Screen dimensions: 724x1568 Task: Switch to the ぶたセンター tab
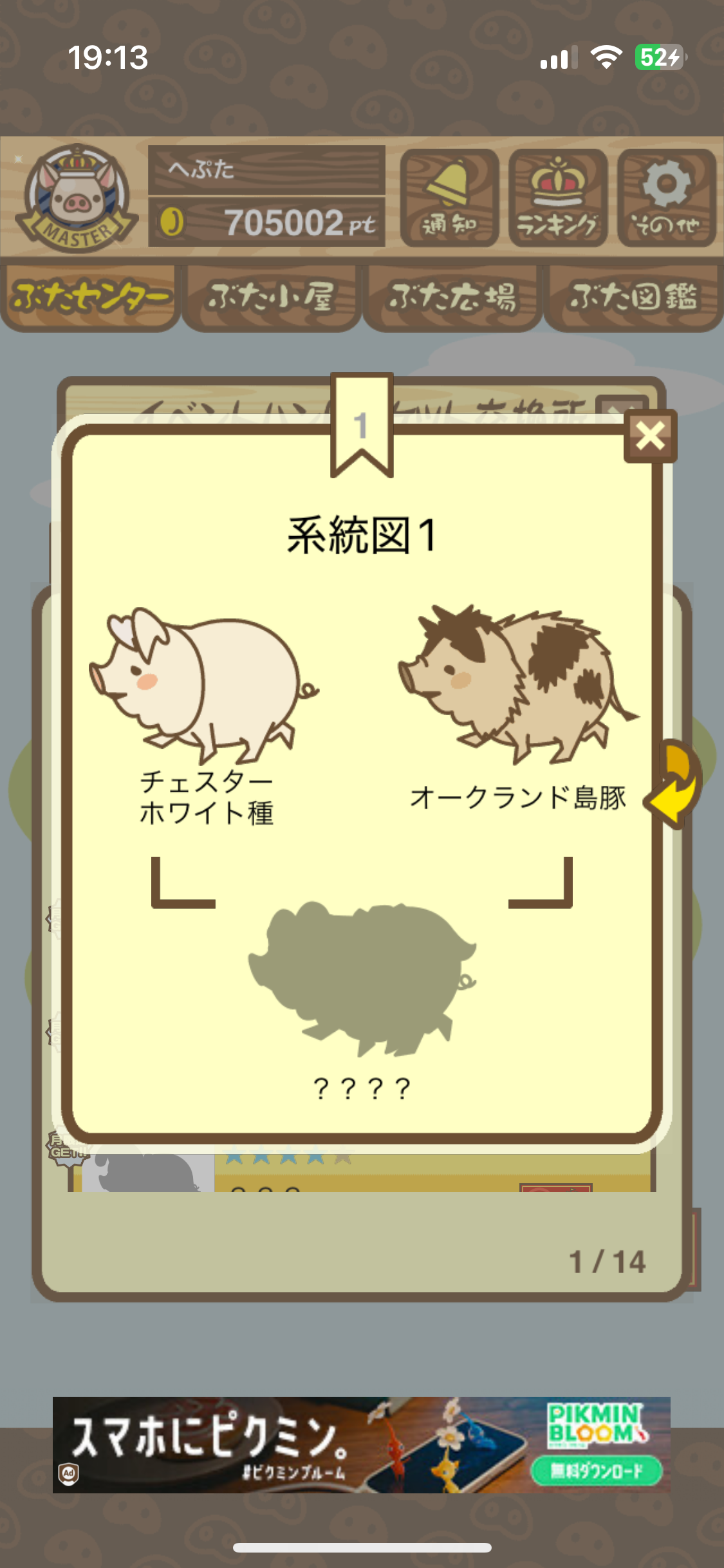click(x=90, y=297)
